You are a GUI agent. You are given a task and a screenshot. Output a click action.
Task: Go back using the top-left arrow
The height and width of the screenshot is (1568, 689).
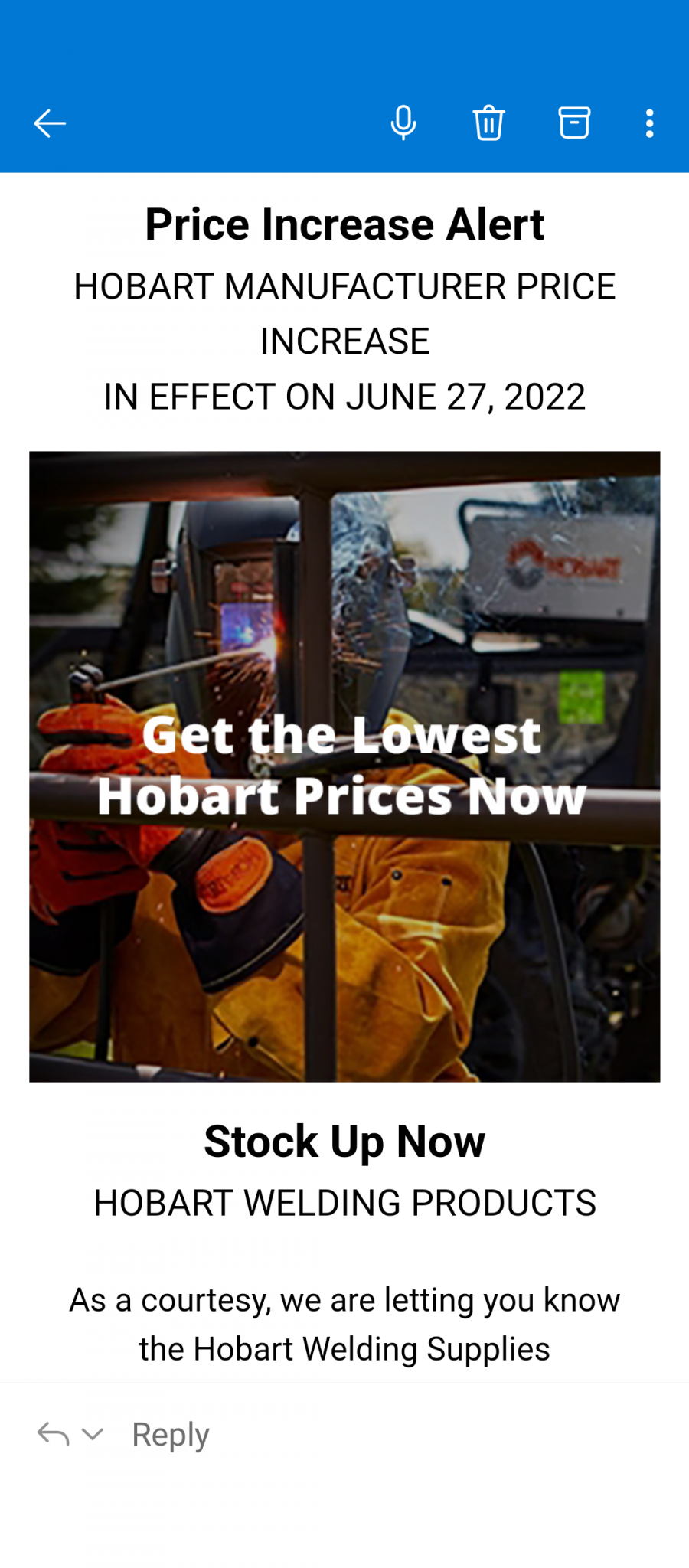[50, 123]
